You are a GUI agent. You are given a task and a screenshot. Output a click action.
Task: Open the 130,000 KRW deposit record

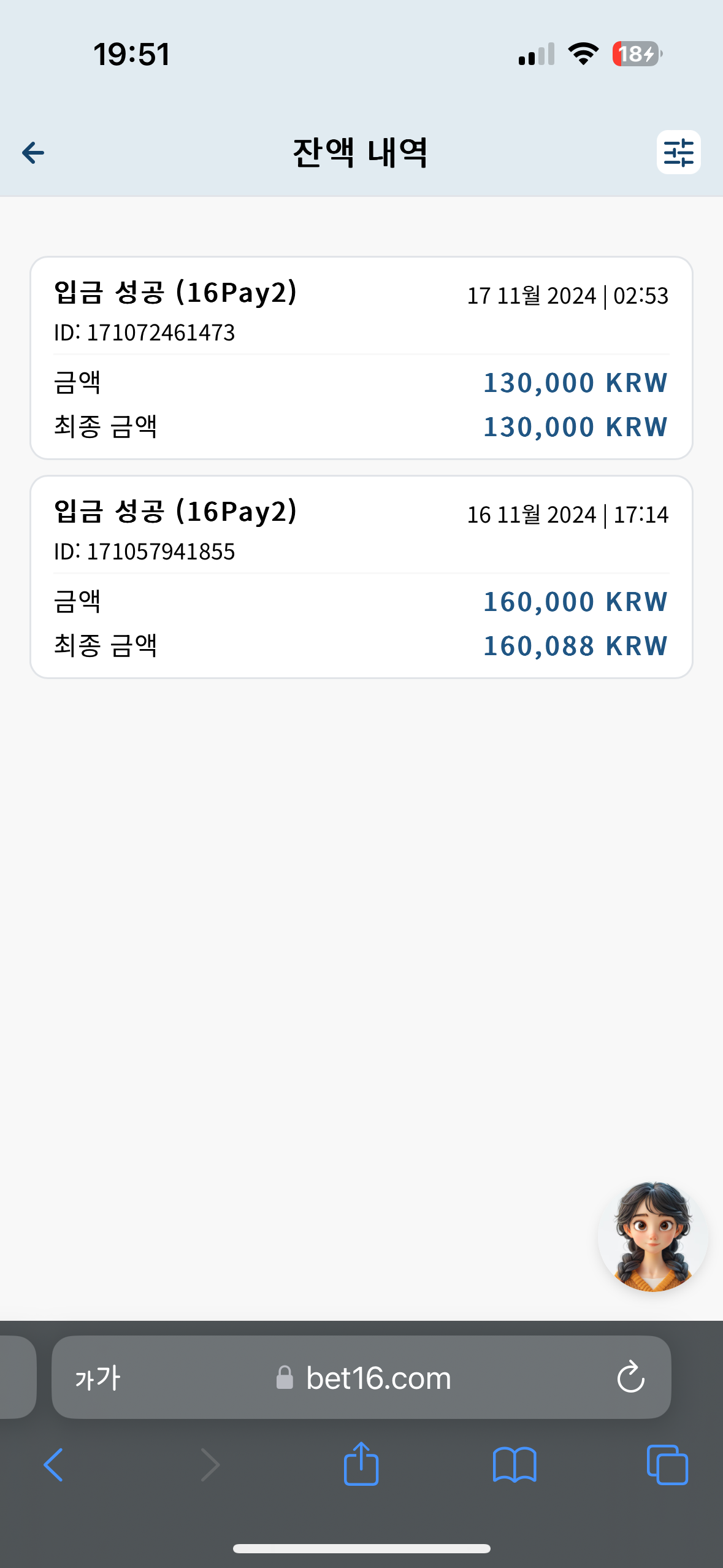361,358
